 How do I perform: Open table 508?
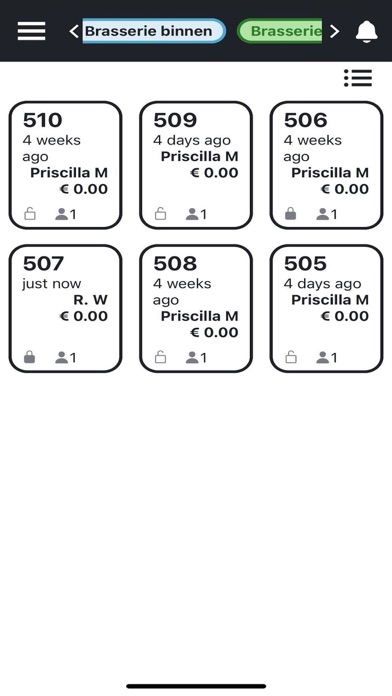click(x=196, y=308)
